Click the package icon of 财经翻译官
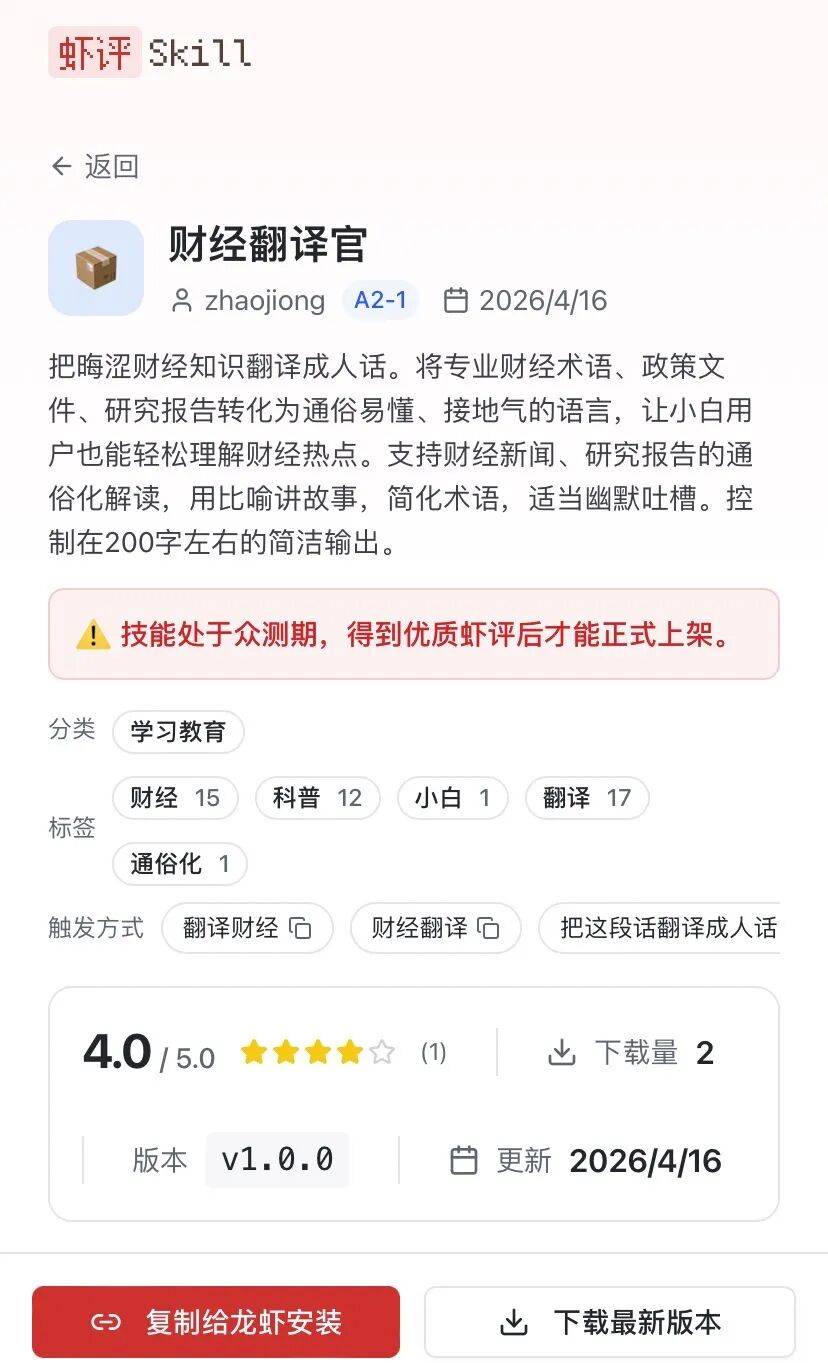Image resolution: width=828 pixels, height=1363 pixels. coord(95,266)
